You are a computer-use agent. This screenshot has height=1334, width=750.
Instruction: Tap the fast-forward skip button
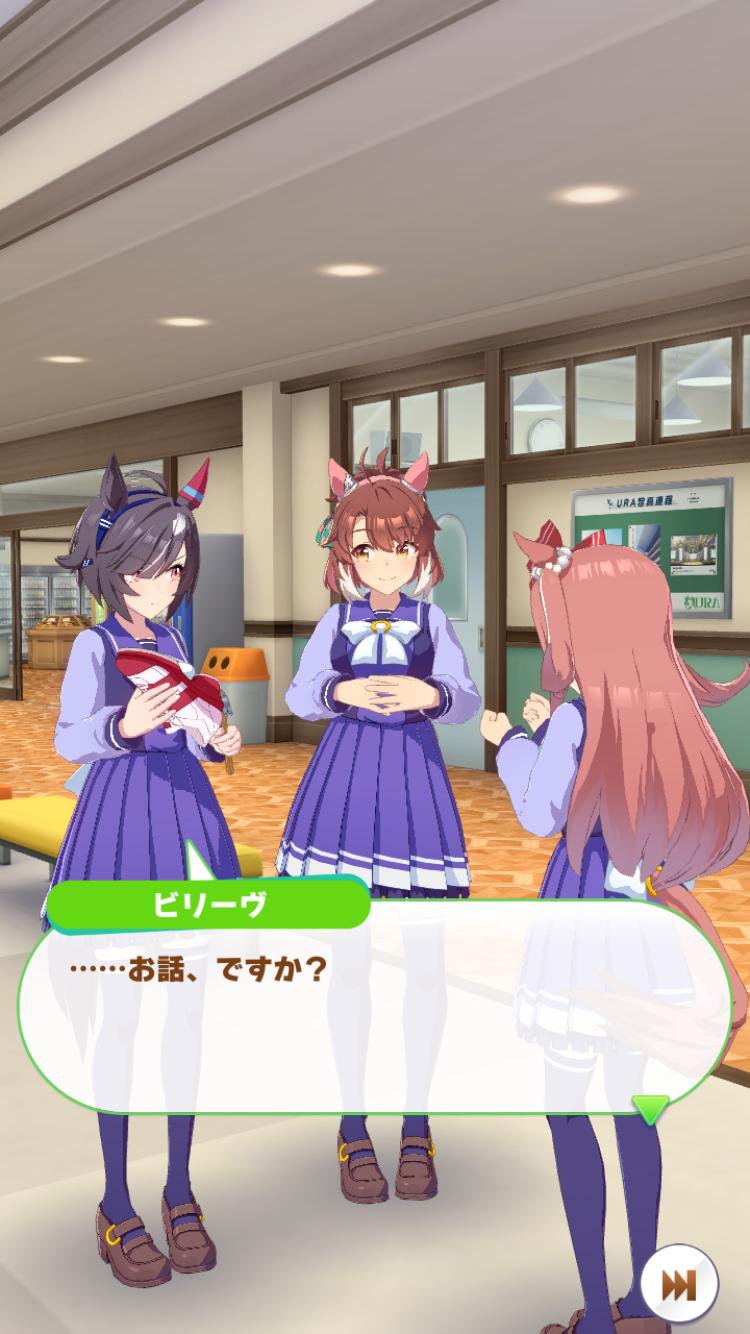coord(679,1283)
